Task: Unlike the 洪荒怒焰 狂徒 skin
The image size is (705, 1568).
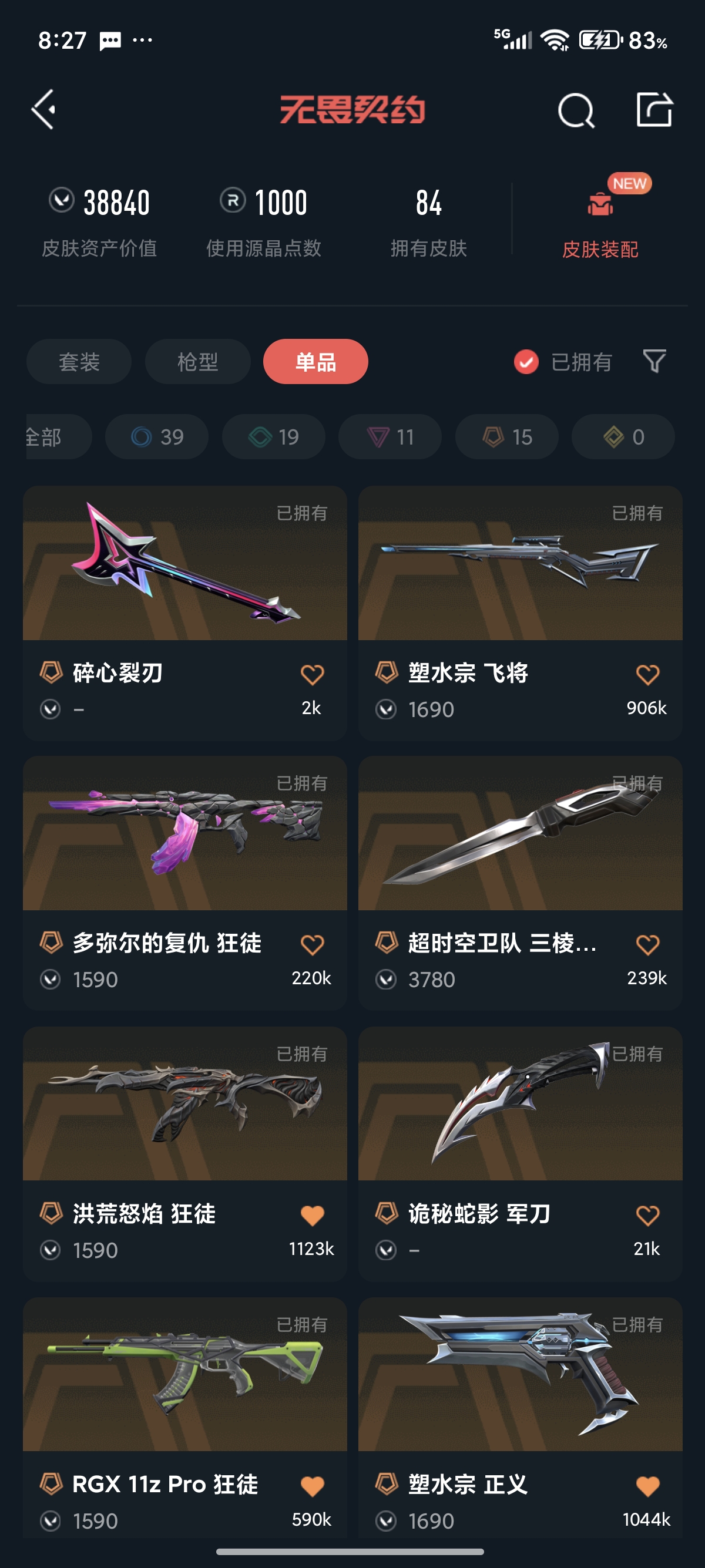Action: coord(313,1216)
